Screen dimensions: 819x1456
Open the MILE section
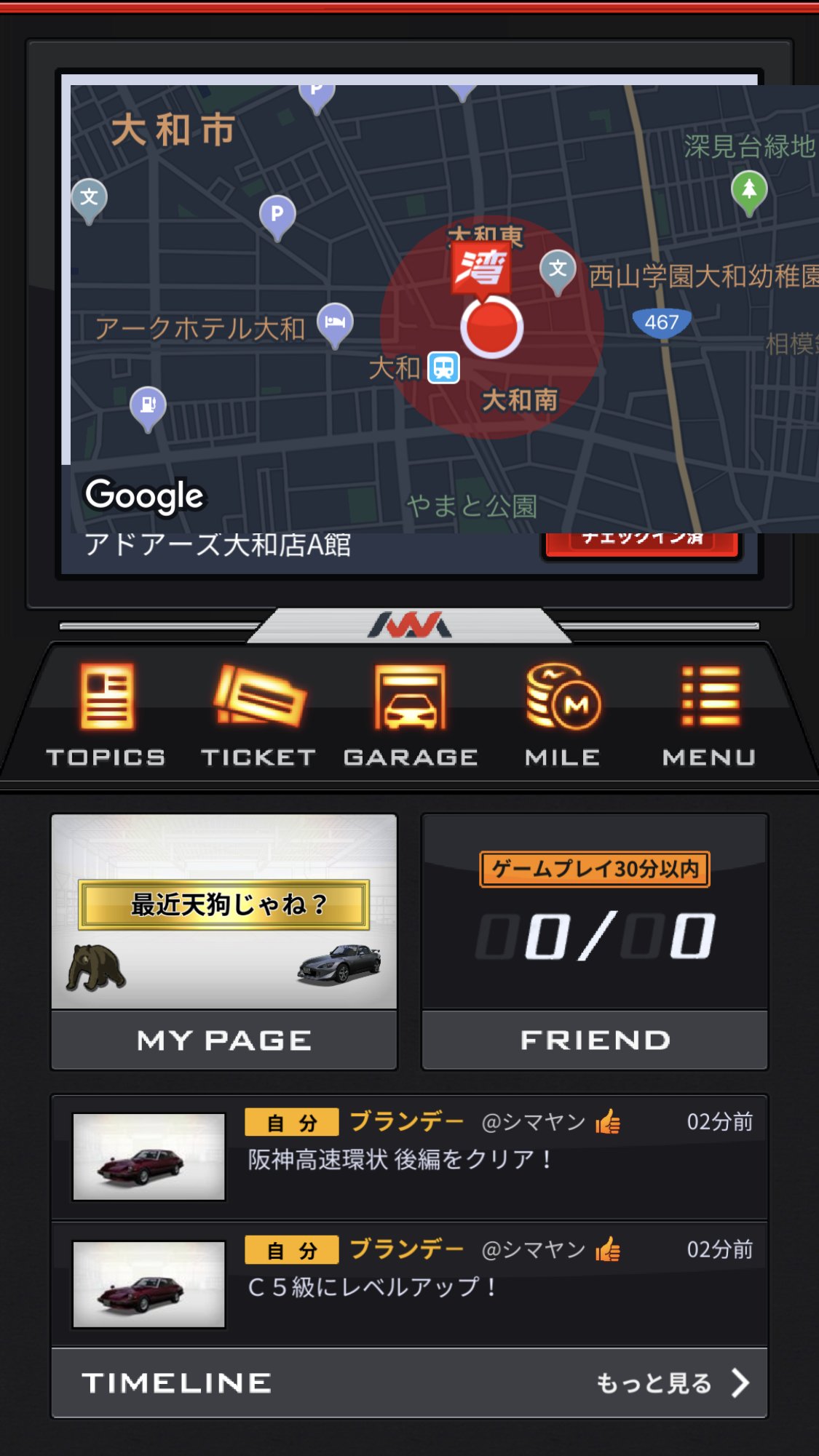pos(563,714)
